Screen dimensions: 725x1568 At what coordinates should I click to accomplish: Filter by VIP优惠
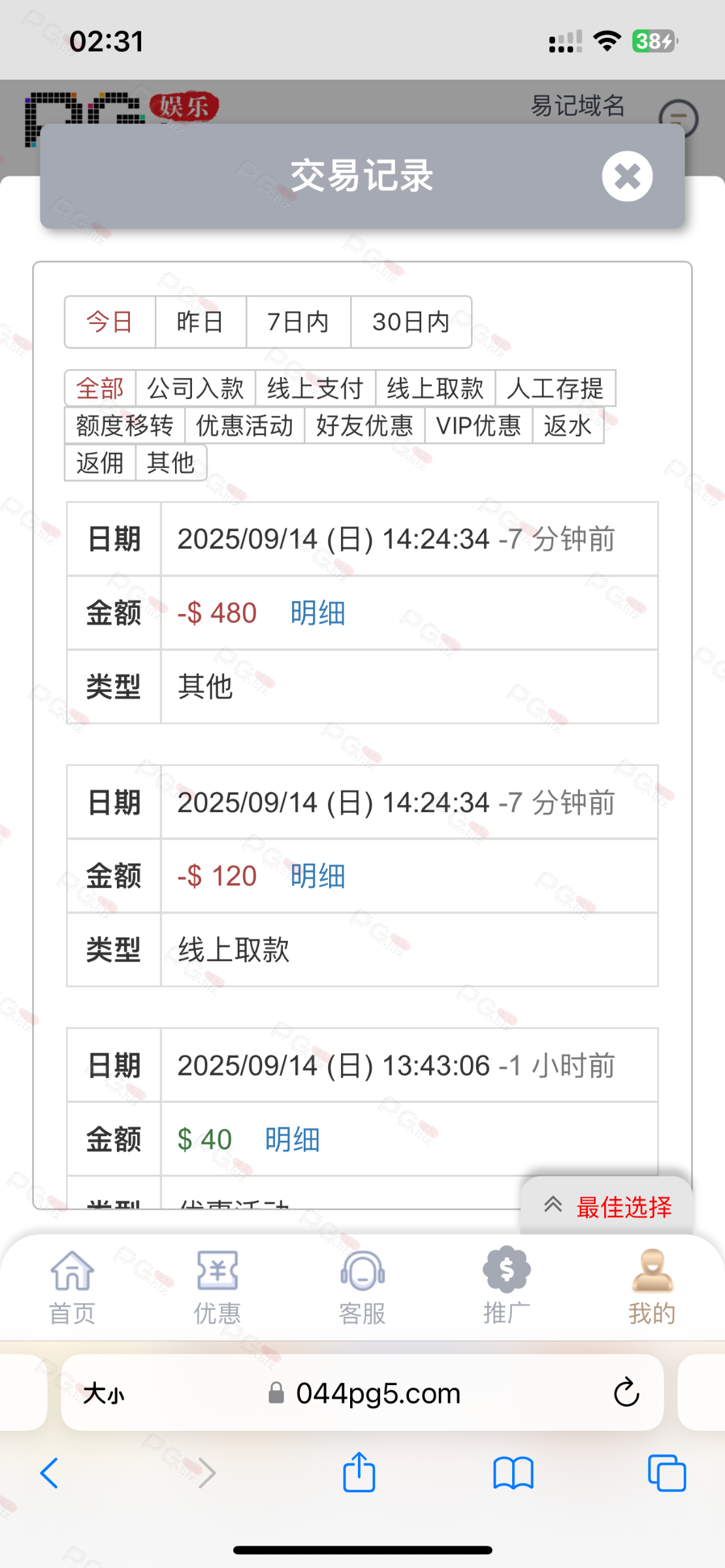coord(479,426)
